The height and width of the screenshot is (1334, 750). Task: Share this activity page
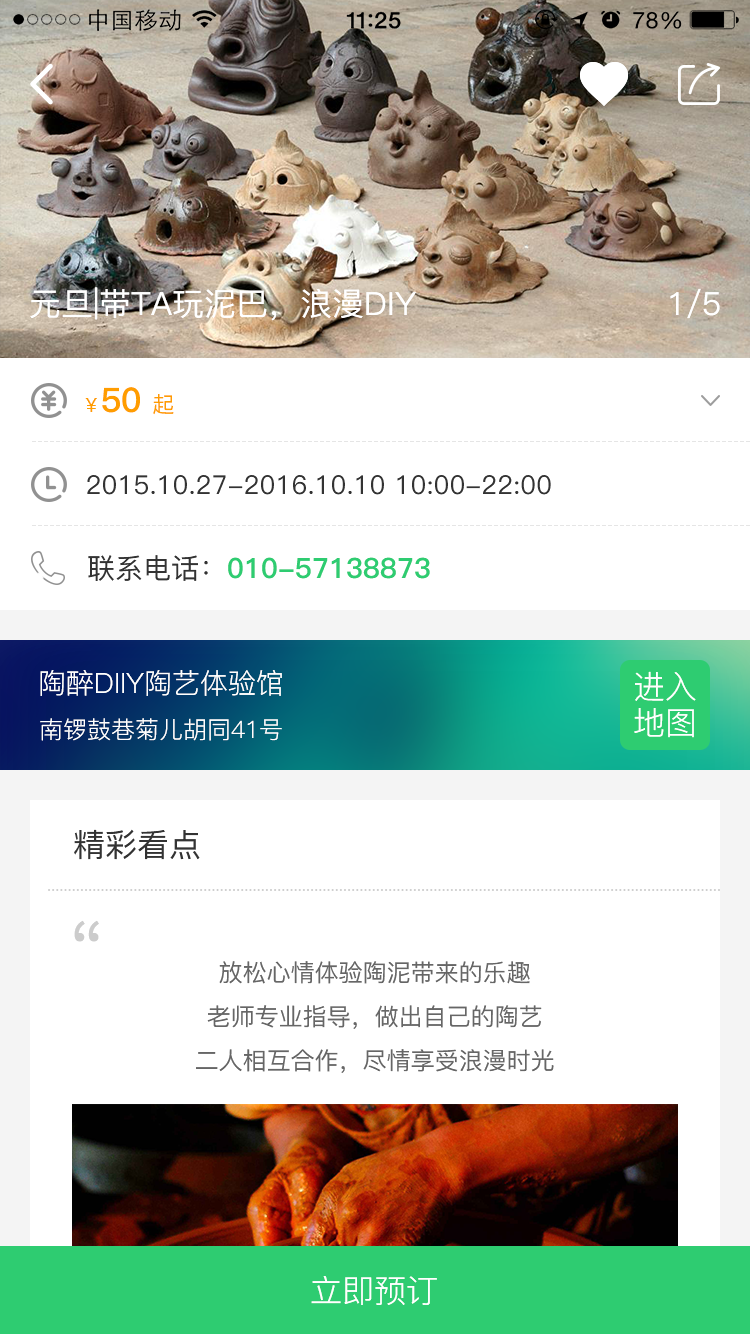[699, 84]
